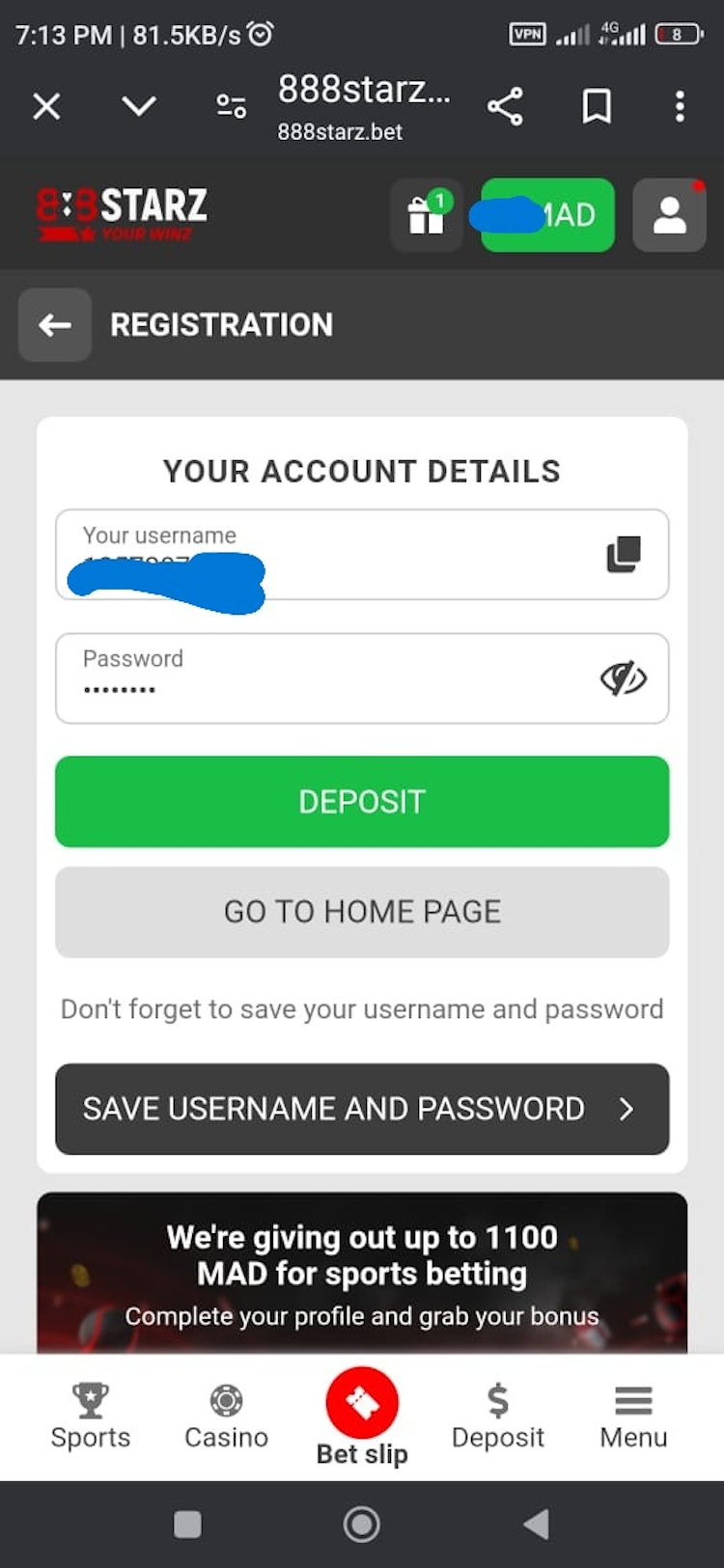Save username and password
The image size is (724, 1568).
[362, 1109]
